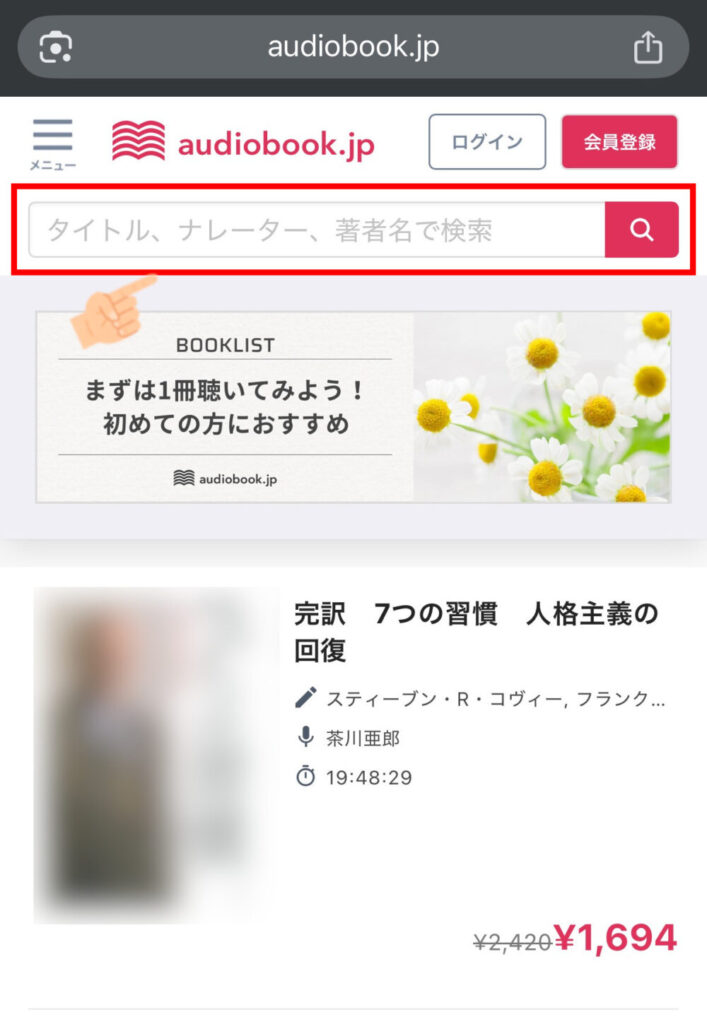Screen dimensions: 707x1024
Task: Focus the title, narrator, author search field
Action: 316,230
